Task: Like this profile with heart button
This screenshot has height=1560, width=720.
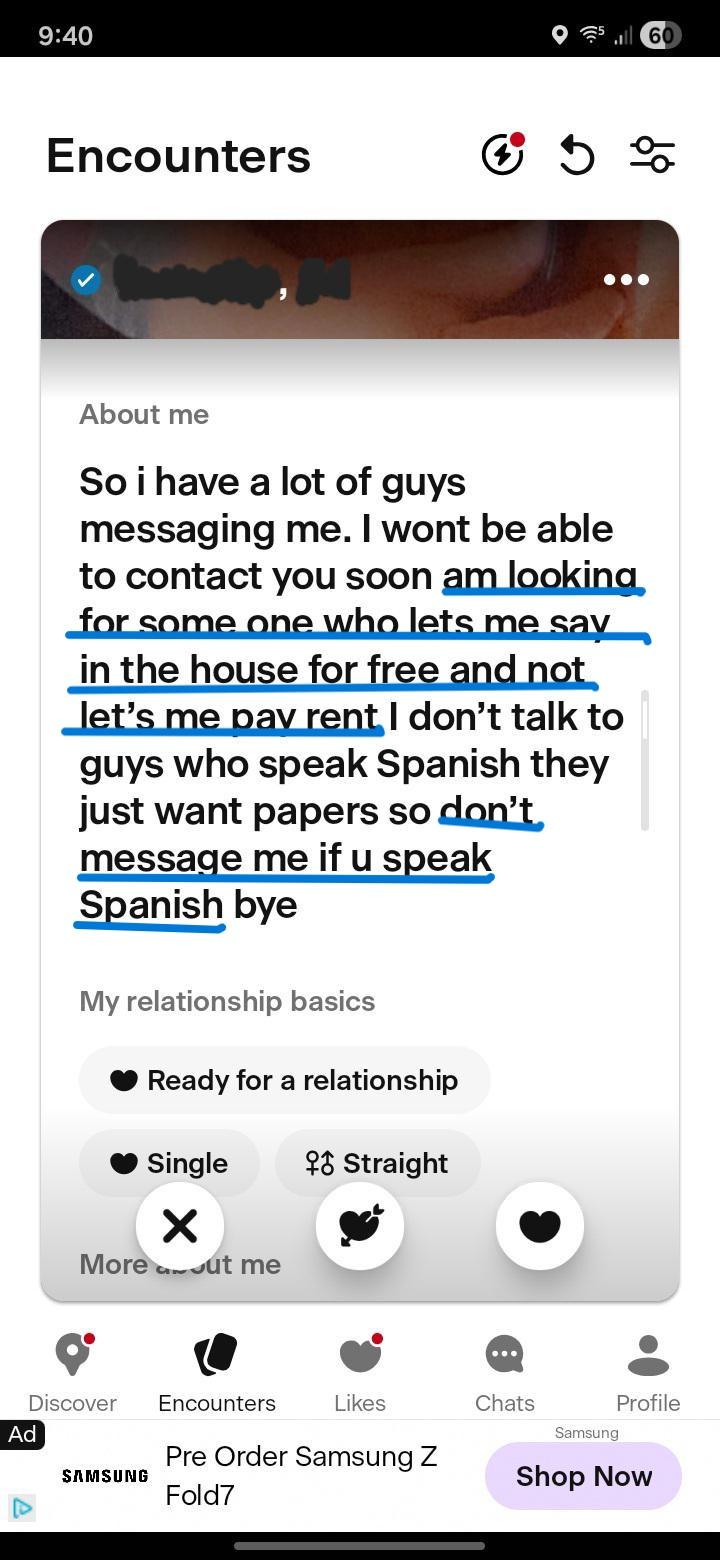Action: pos(540,1226)
